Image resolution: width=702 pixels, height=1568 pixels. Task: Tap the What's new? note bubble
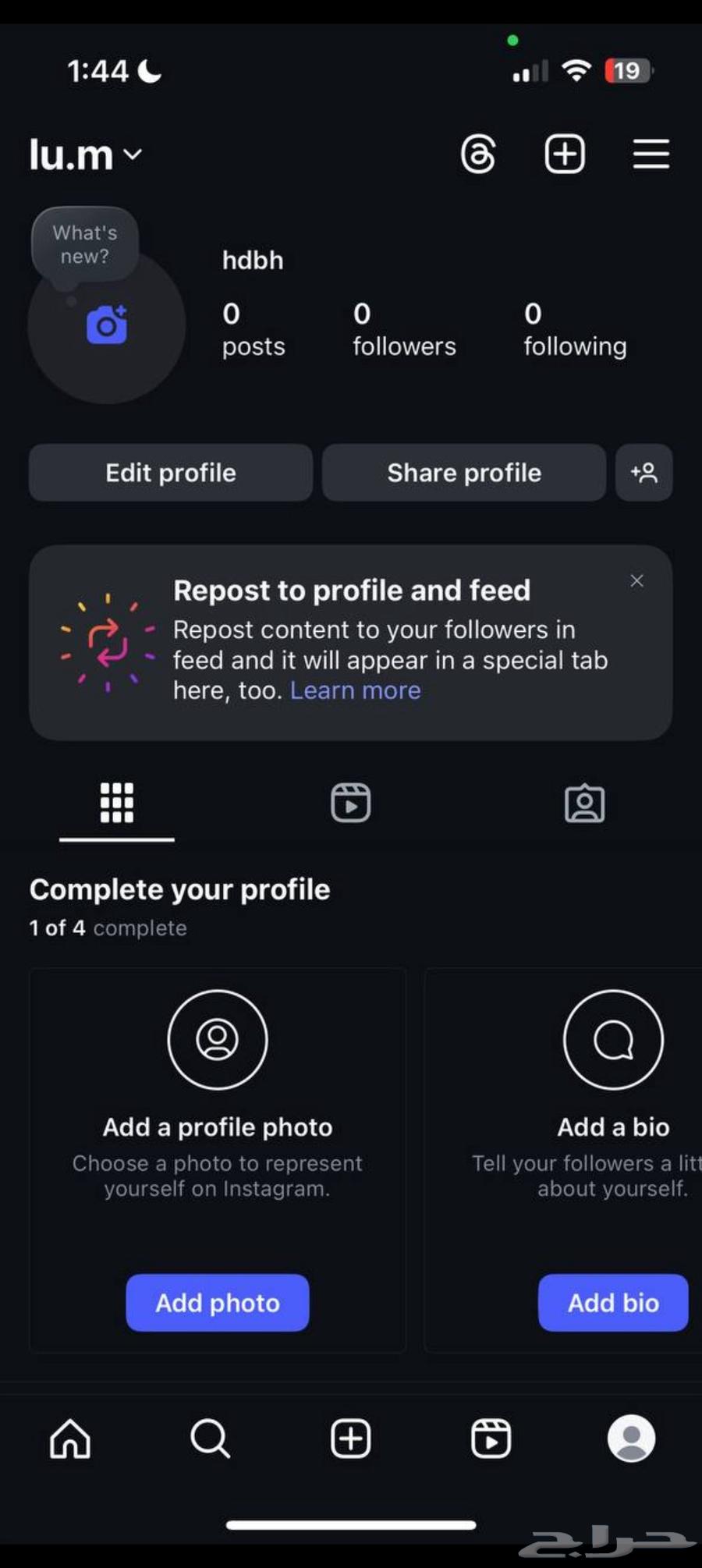(x=85, y=244)
